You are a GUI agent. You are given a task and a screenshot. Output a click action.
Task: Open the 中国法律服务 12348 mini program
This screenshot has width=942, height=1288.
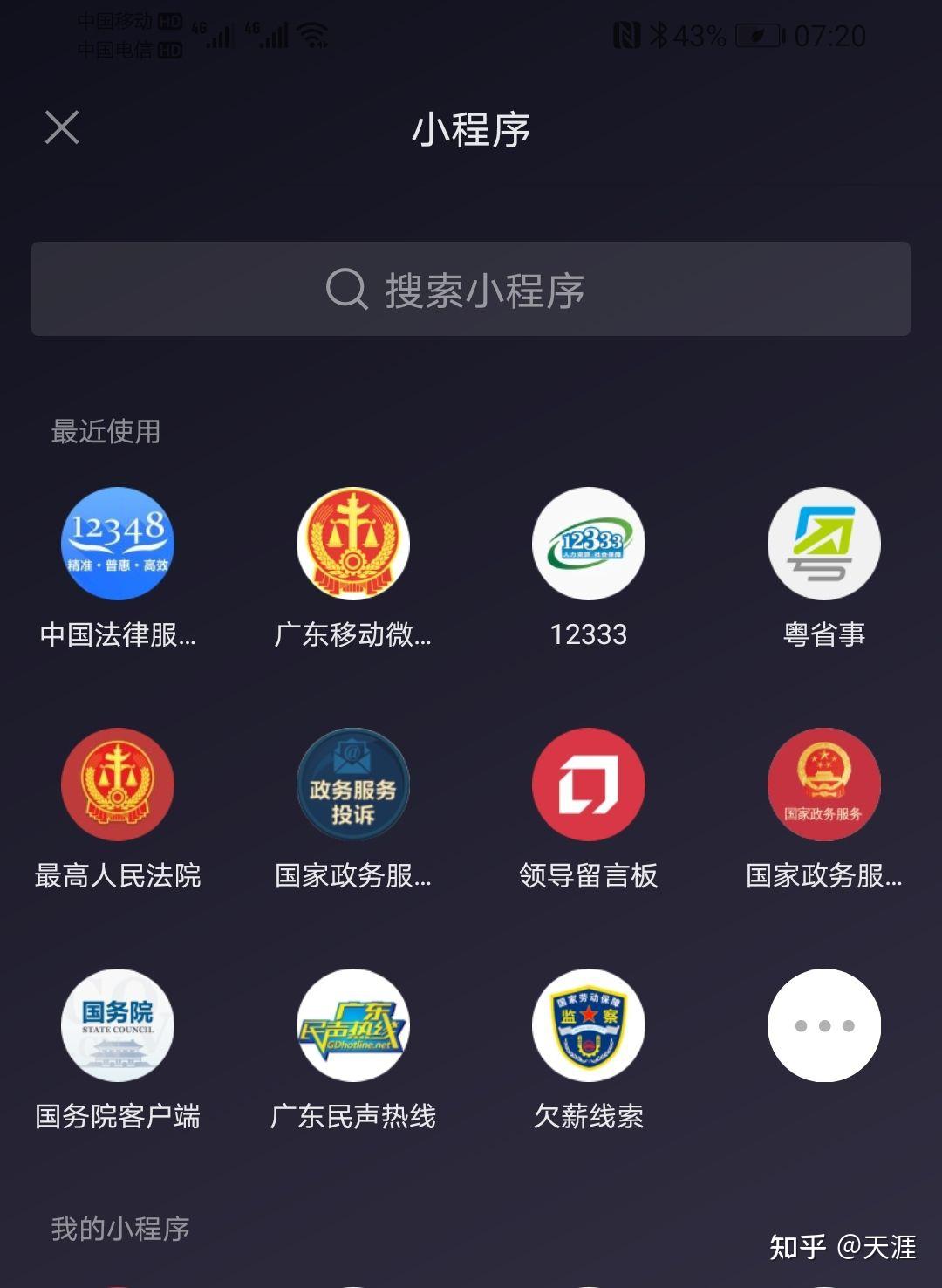pyautogui.click(x=118, y=544)
